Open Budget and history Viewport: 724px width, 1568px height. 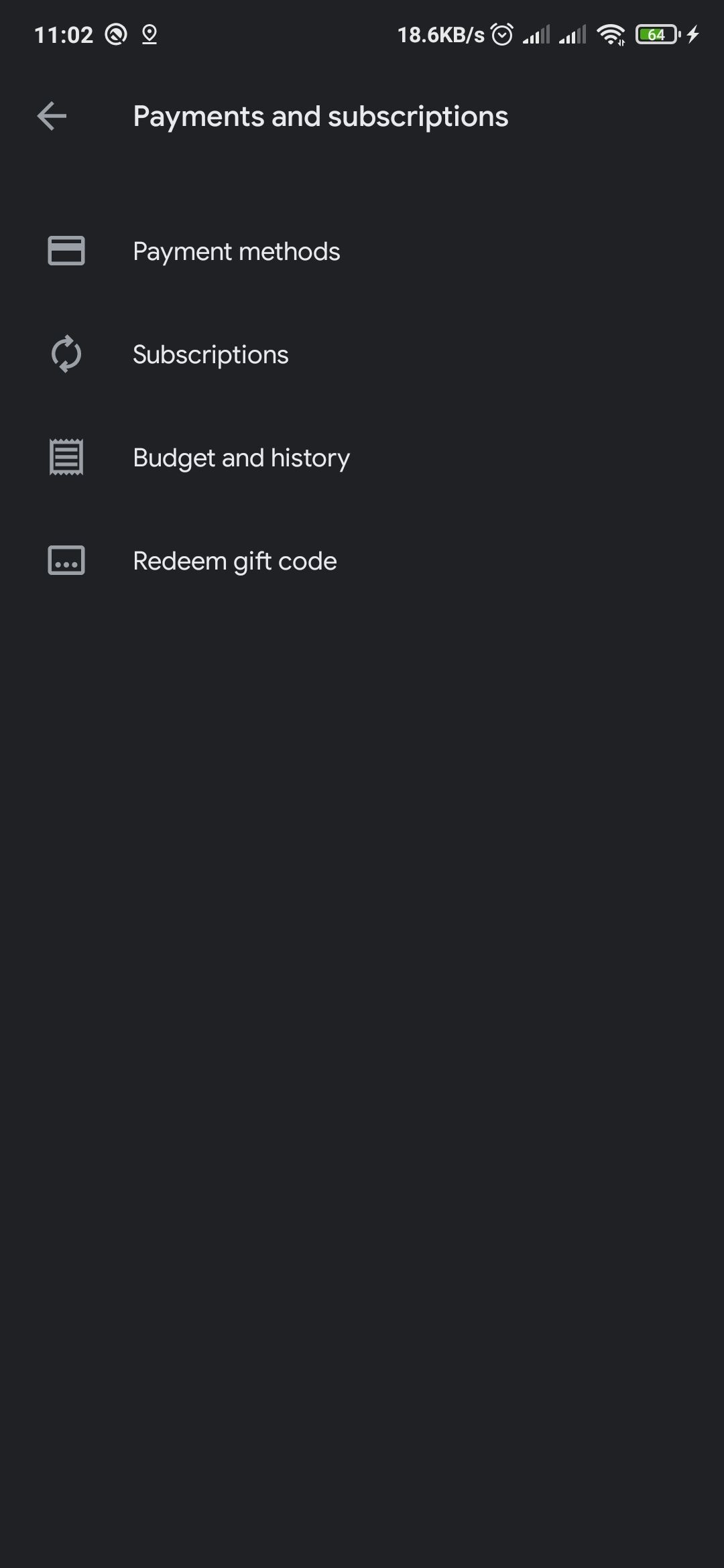pos(241,458)
